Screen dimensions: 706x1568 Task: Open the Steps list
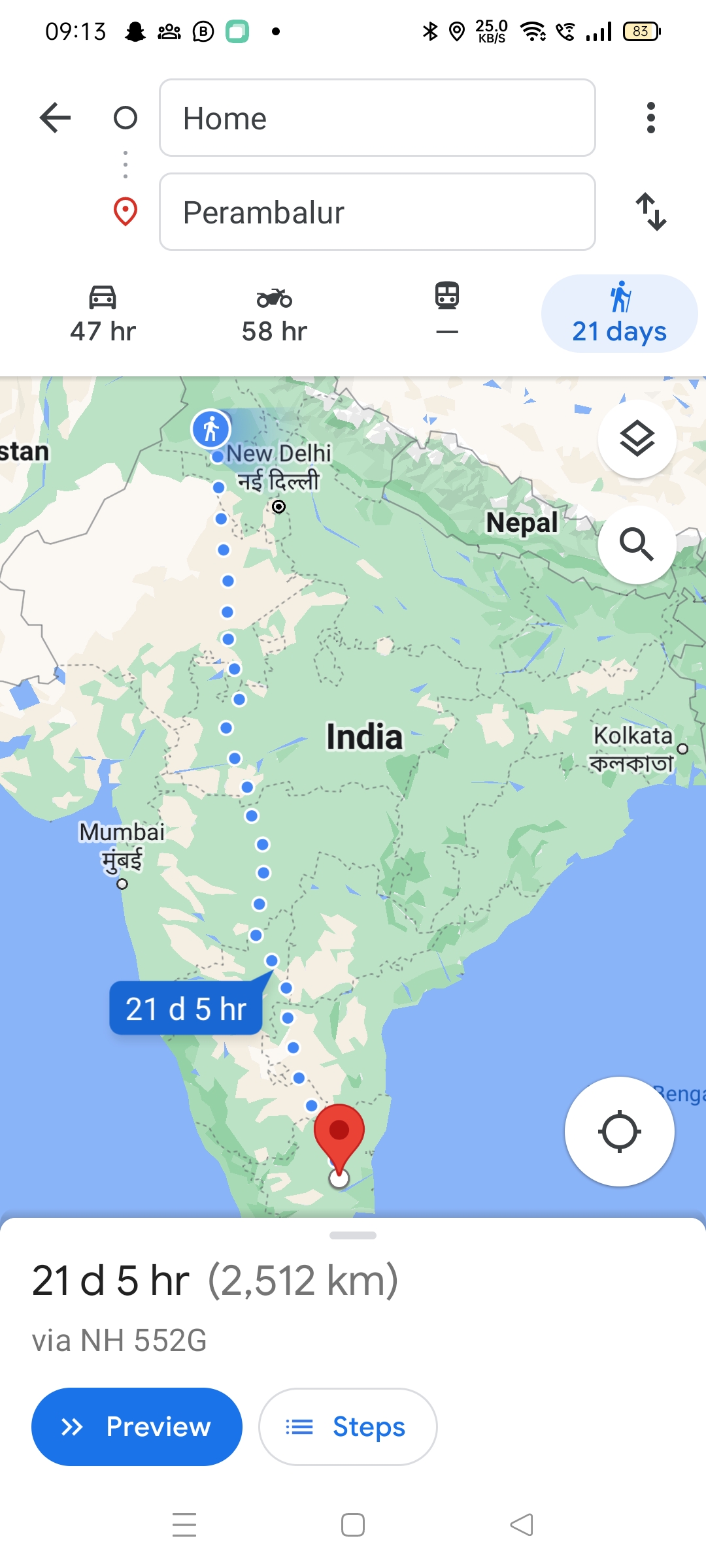click(x=347, y=1427)
